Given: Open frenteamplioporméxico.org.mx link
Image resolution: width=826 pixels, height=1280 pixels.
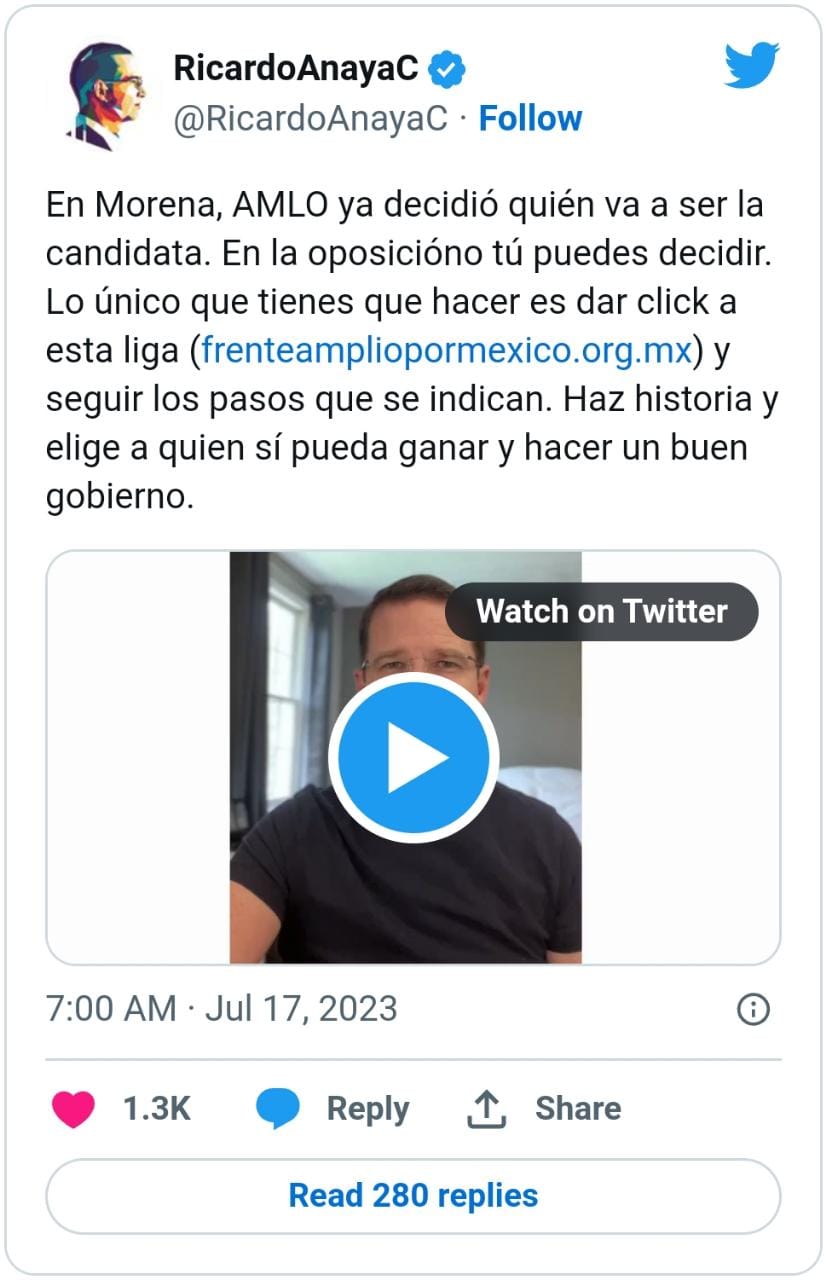Looking at the screenshot, I should [447, 351].
